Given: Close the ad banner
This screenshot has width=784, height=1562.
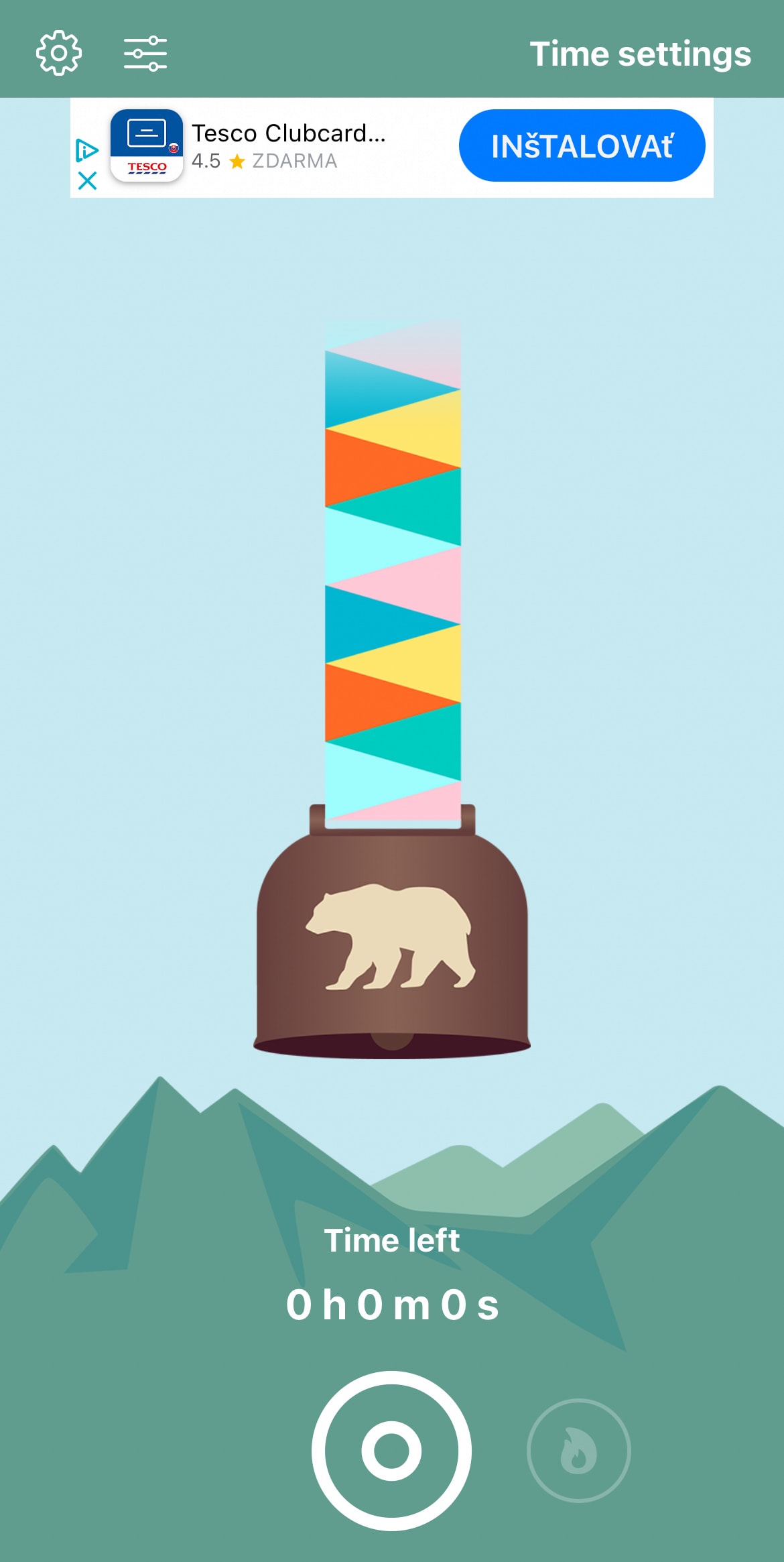Looking at the screenshot, I should [x=87, y=180].
